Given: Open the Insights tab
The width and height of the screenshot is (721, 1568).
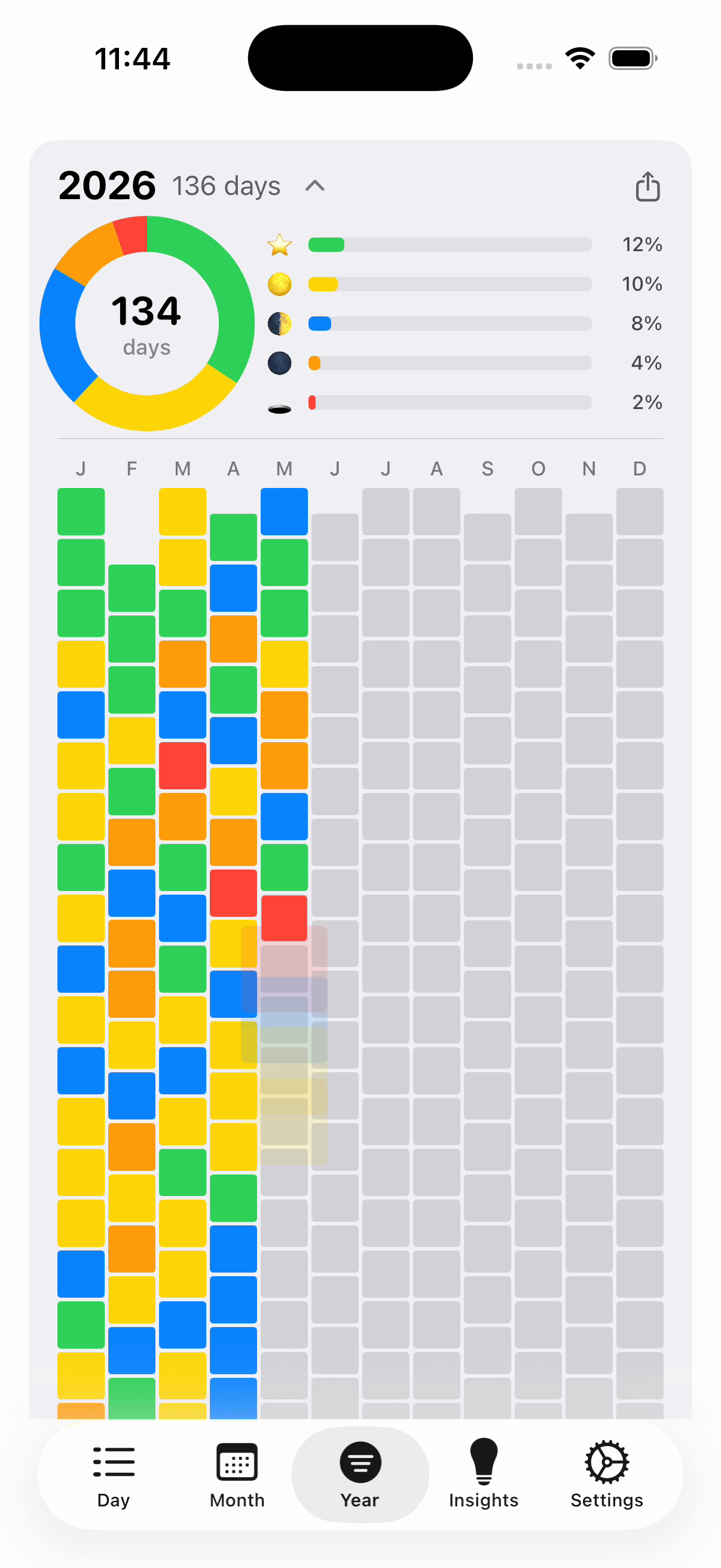Looking at the screenshot, I should point(483,1474).
